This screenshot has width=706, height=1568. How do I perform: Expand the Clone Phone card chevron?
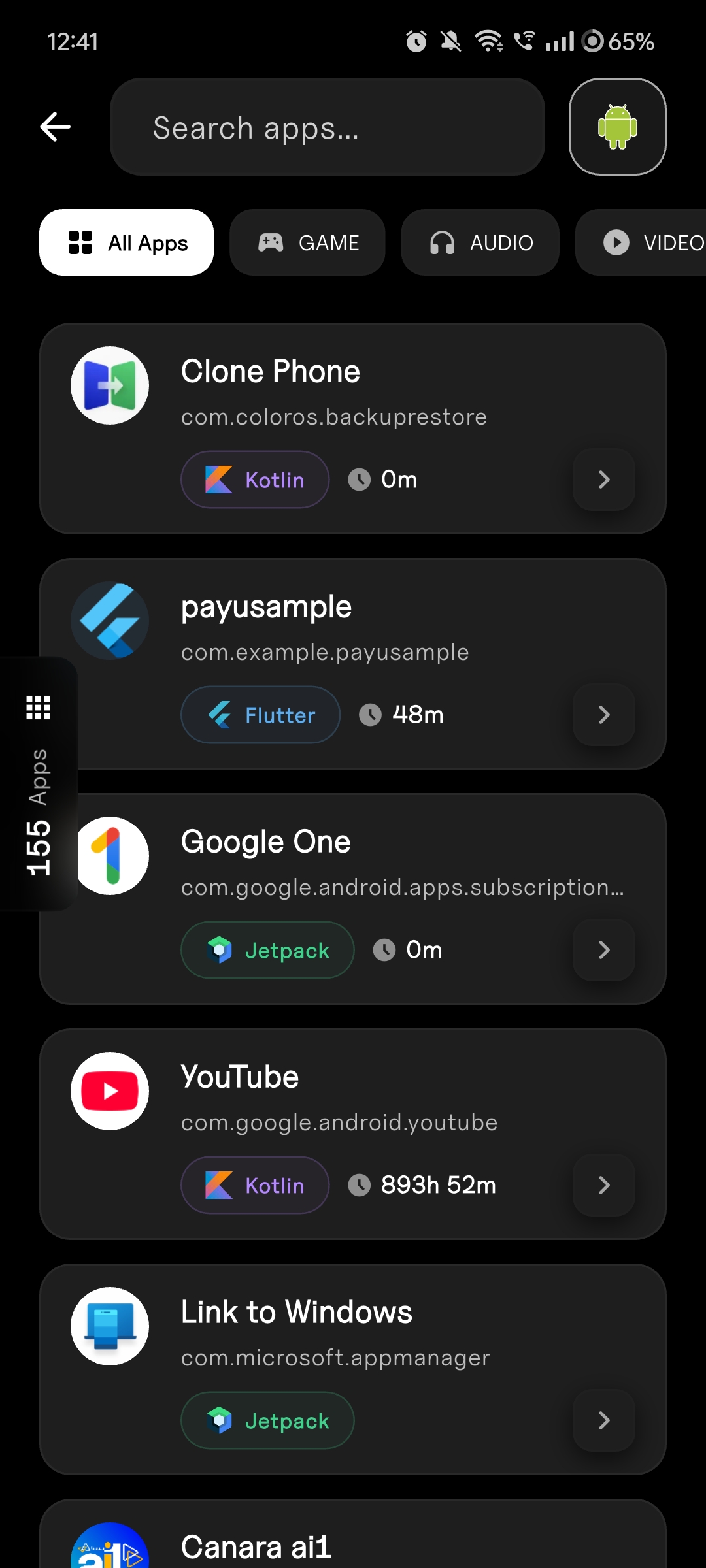point(603,480)
